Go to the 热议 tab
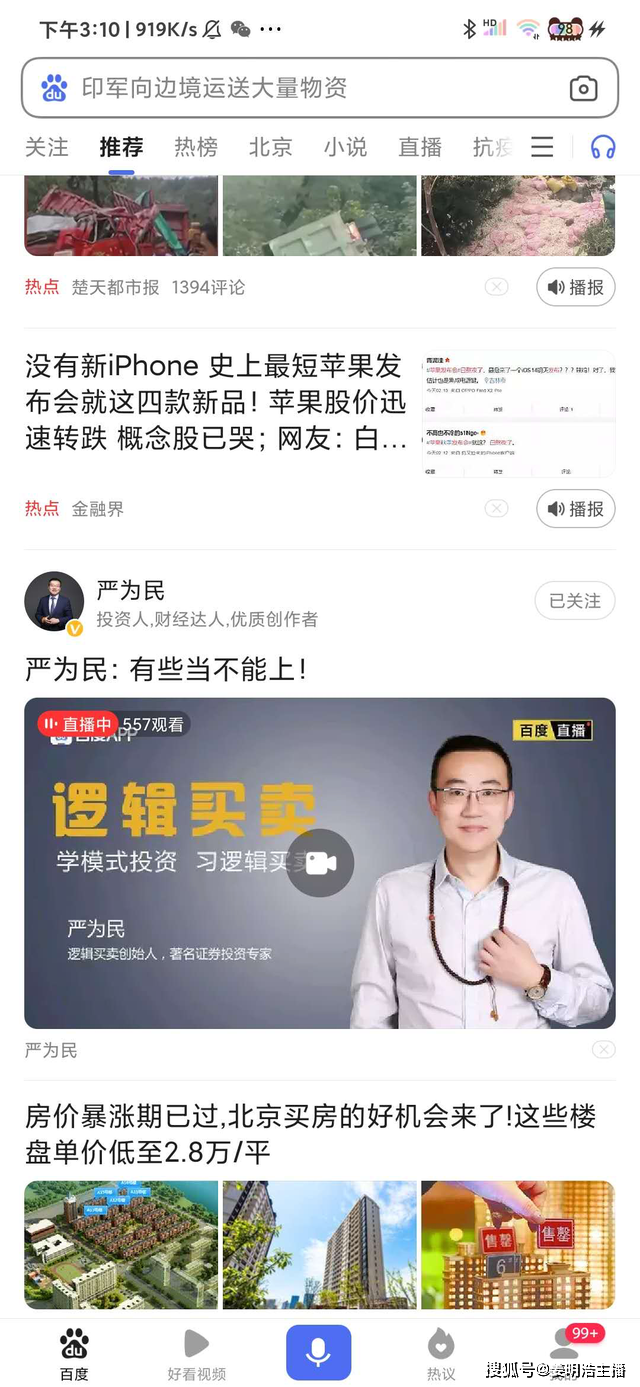Screen dimensions: 640x1387 [441, 1355]
